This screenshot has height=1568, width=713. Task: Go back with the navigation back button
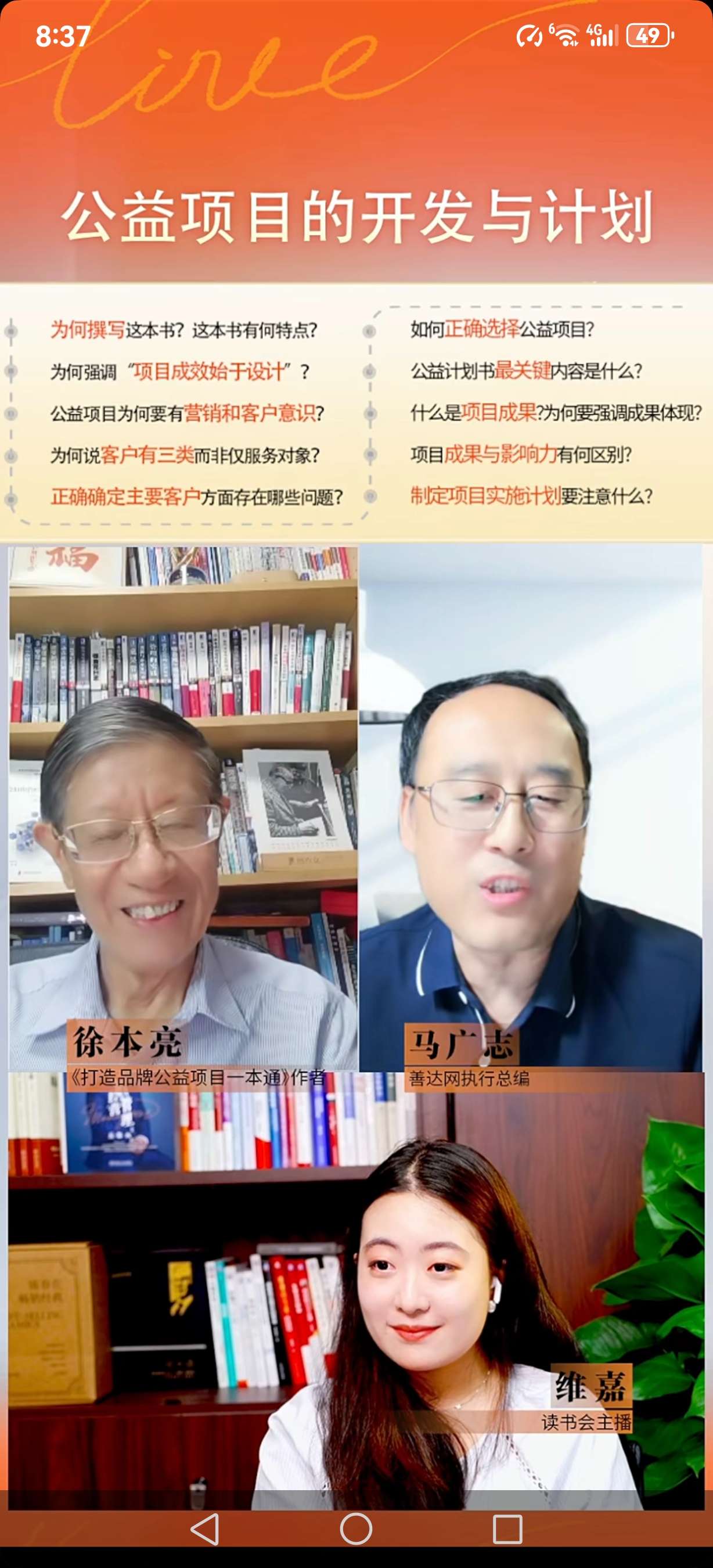pyautogui.click(x=205, y=1529)
